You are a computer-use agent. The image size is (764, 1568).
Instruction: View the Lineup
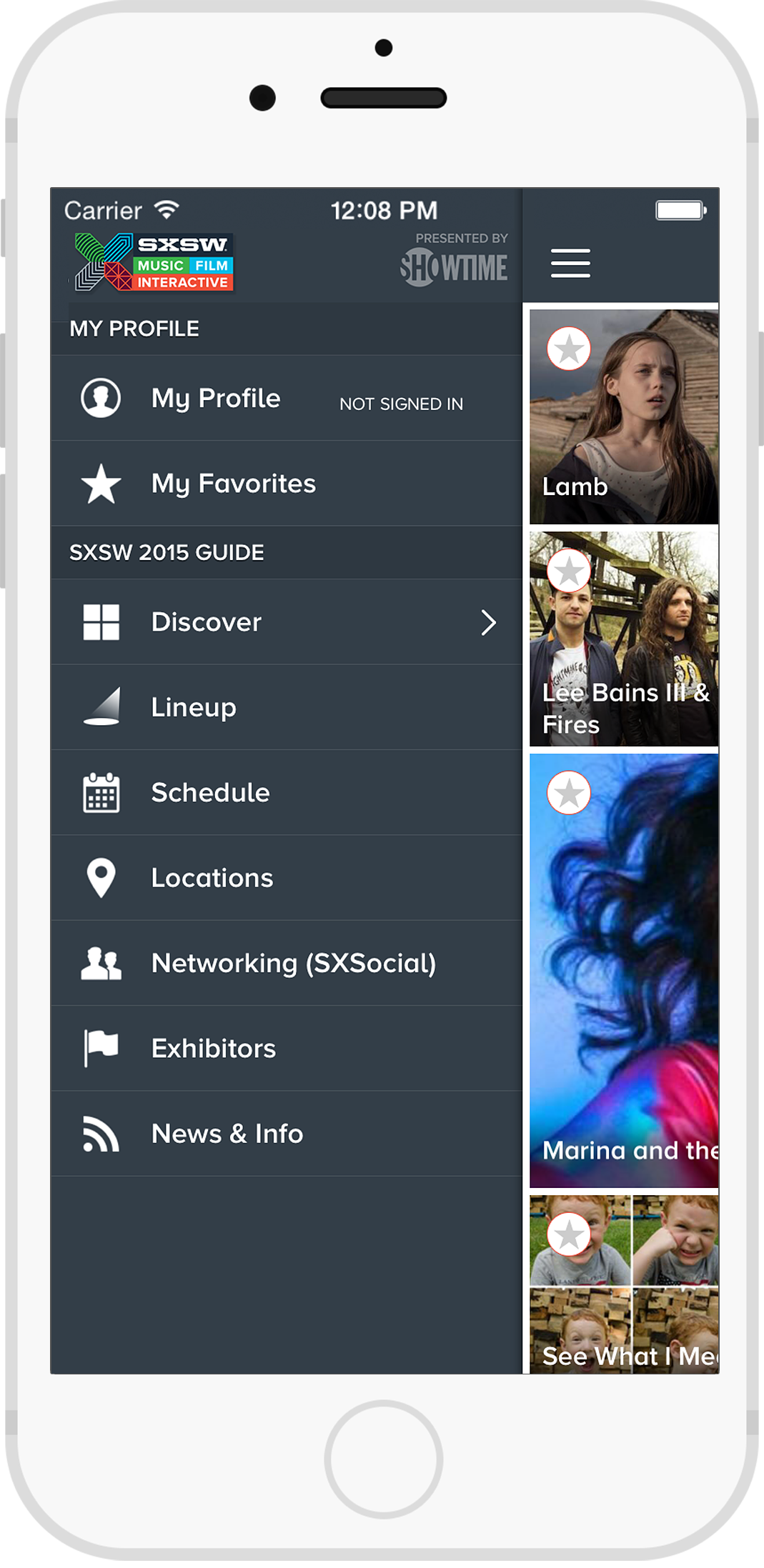click(286, 707)
